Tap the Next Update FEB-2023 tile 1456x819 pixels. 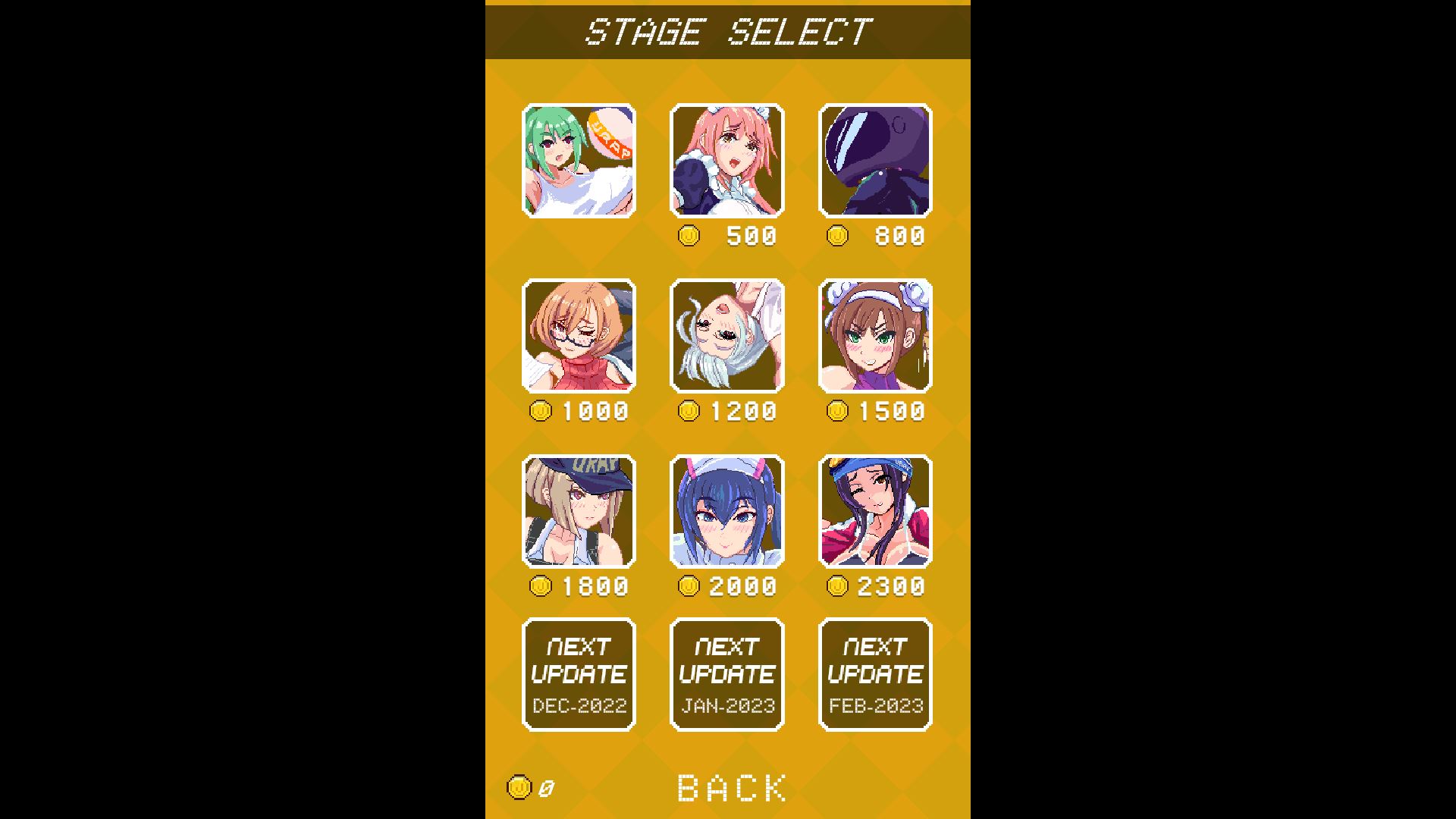click(875, 675)
